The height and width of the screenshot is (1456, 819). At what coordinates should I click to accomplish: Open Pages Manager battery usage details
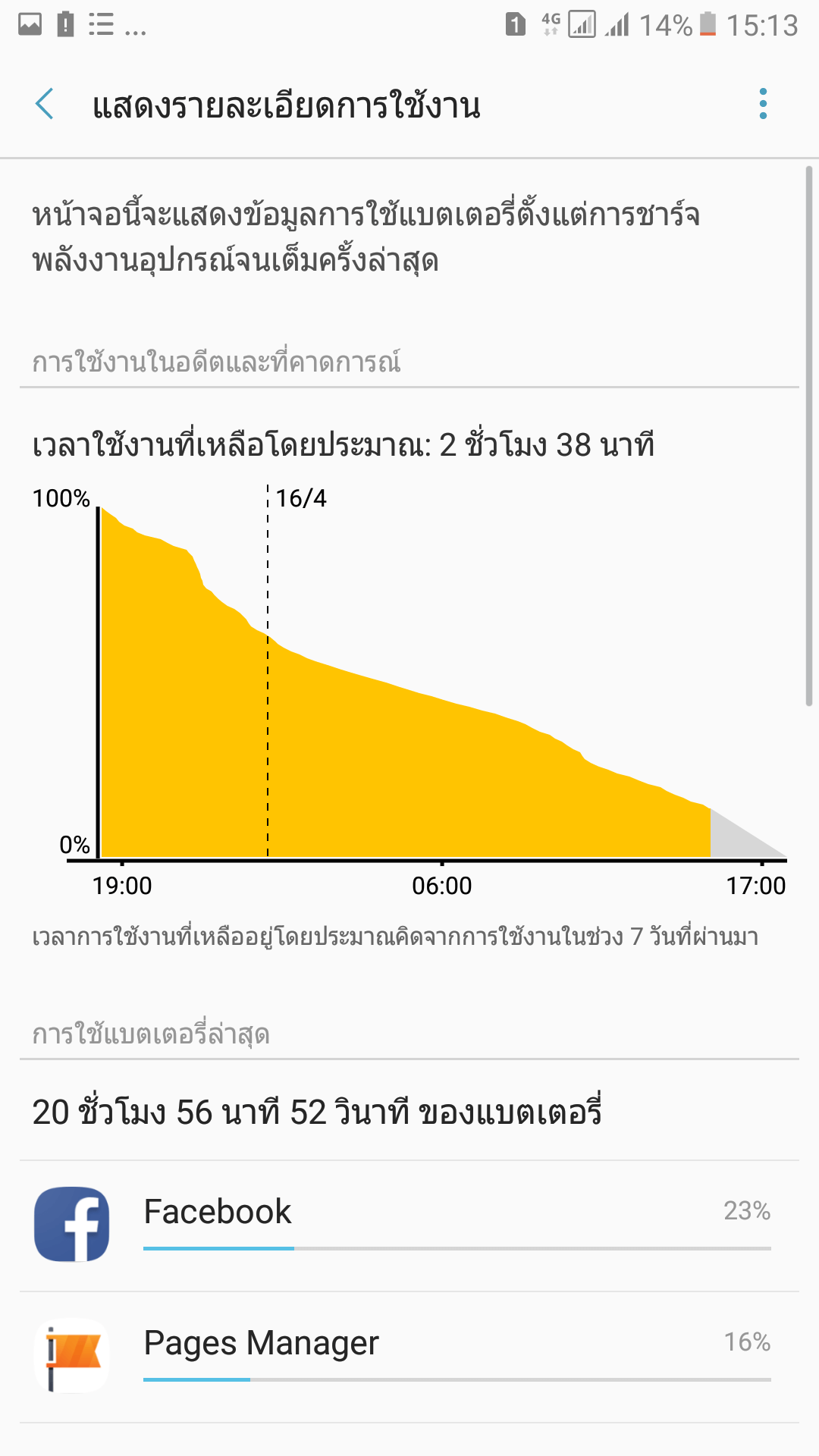[x=409, y=1357]
